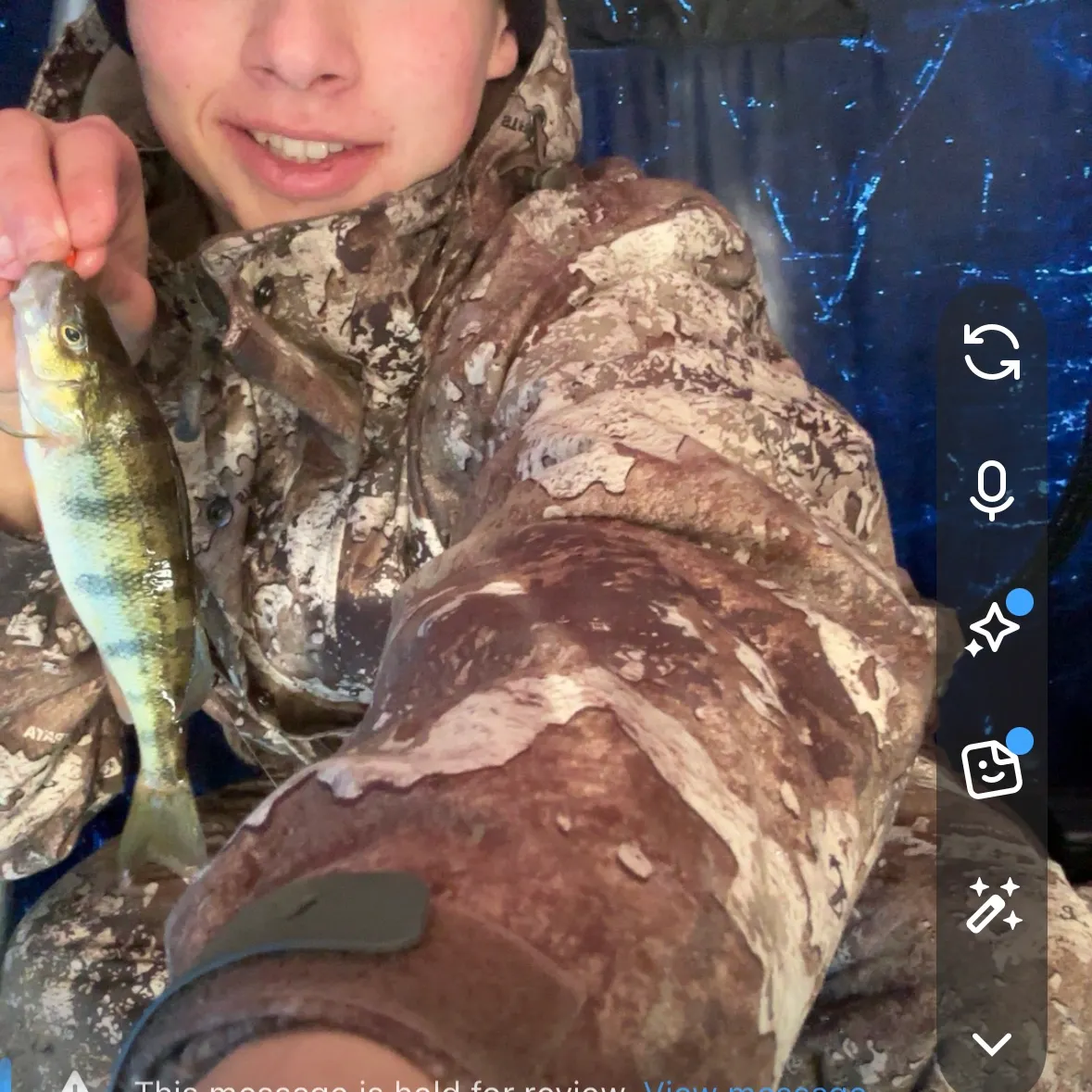
Task: Mute the microphone
Action: 991,490
